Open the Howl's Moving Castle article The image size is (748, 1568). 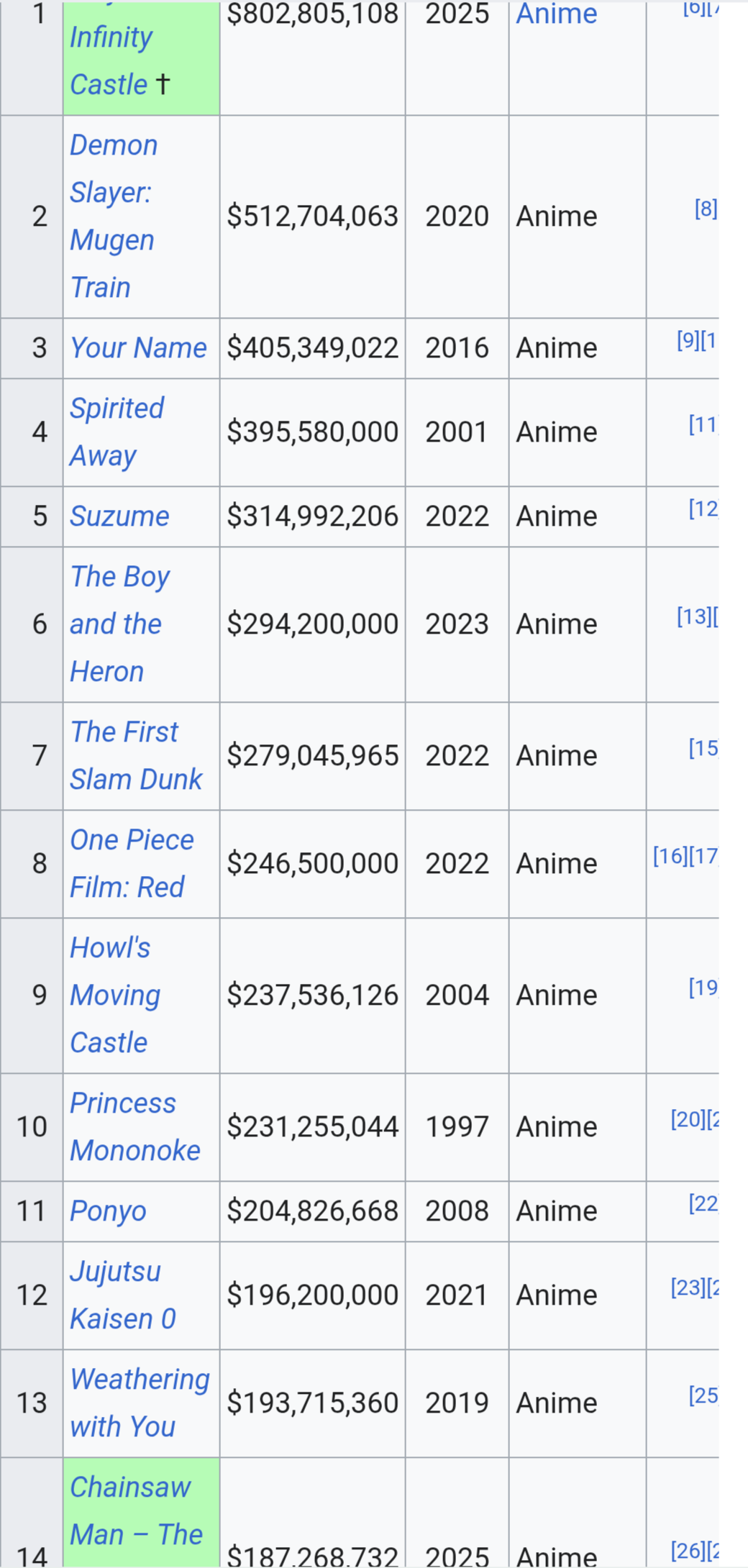[x=114, y=995]
